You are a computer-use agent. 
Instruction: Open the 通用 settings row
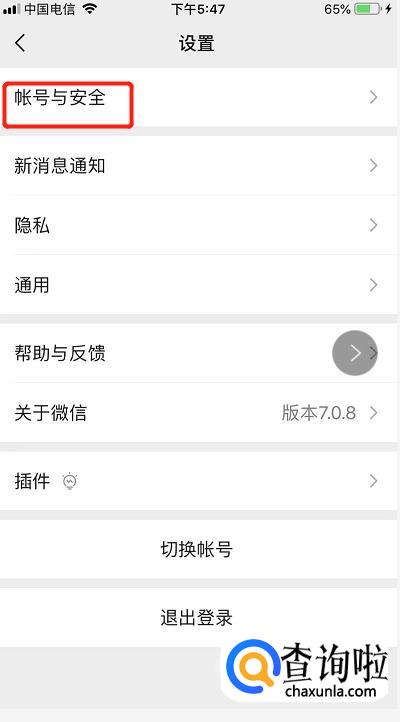point(198,285)
